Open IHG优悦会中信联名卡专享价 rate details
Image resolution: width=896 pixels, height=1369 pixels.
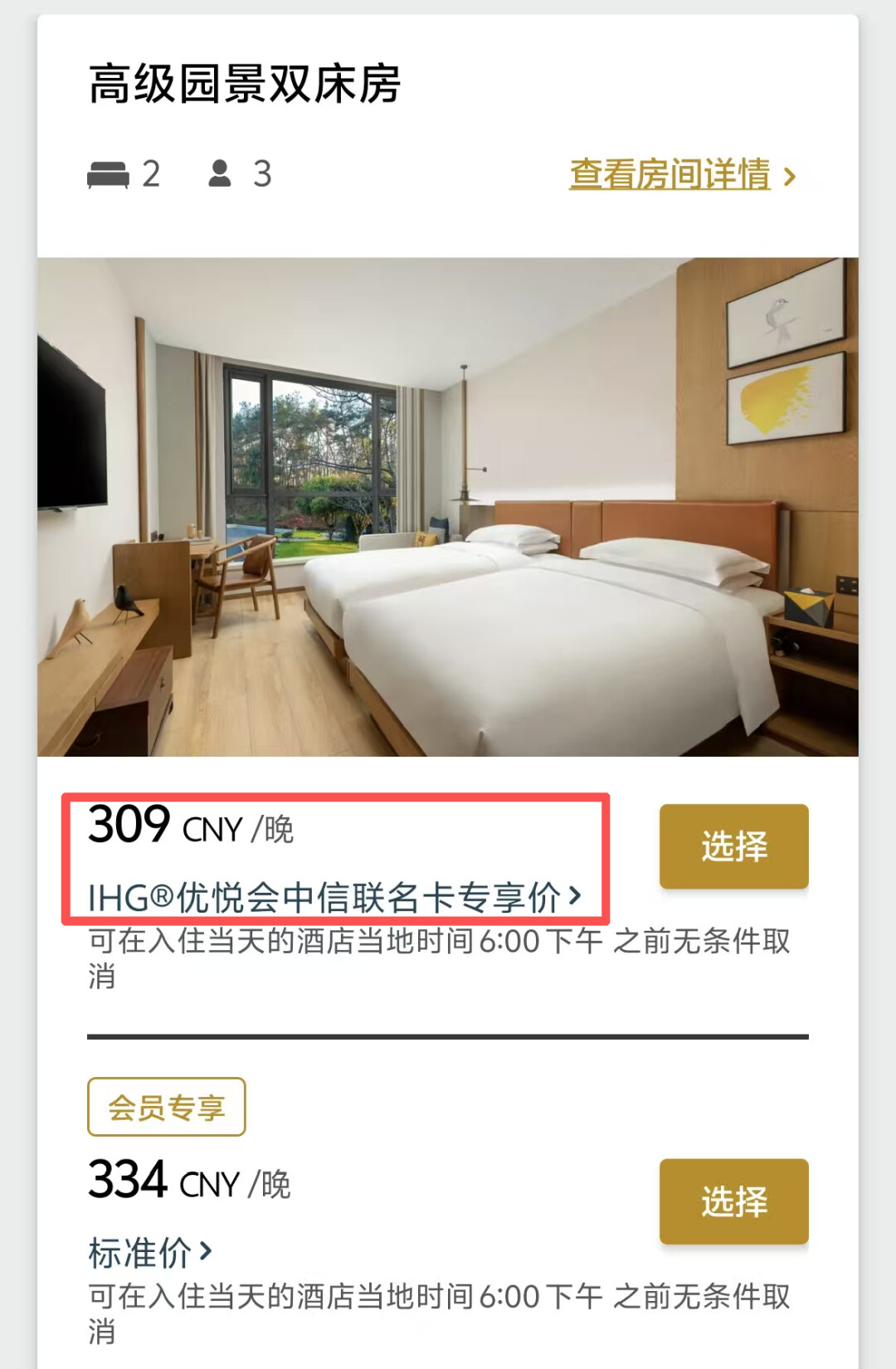coord(334,897)
